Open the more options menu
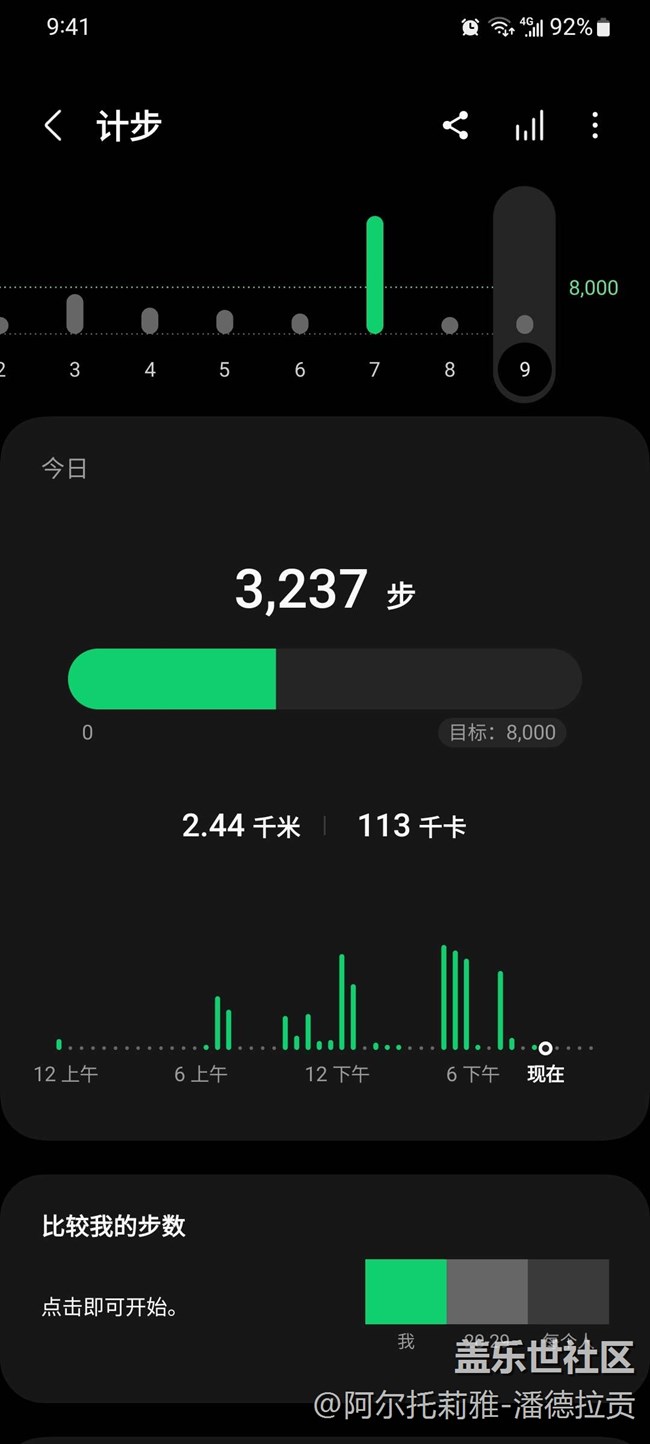Viewport: 650px width, 1444px height. 595,126
